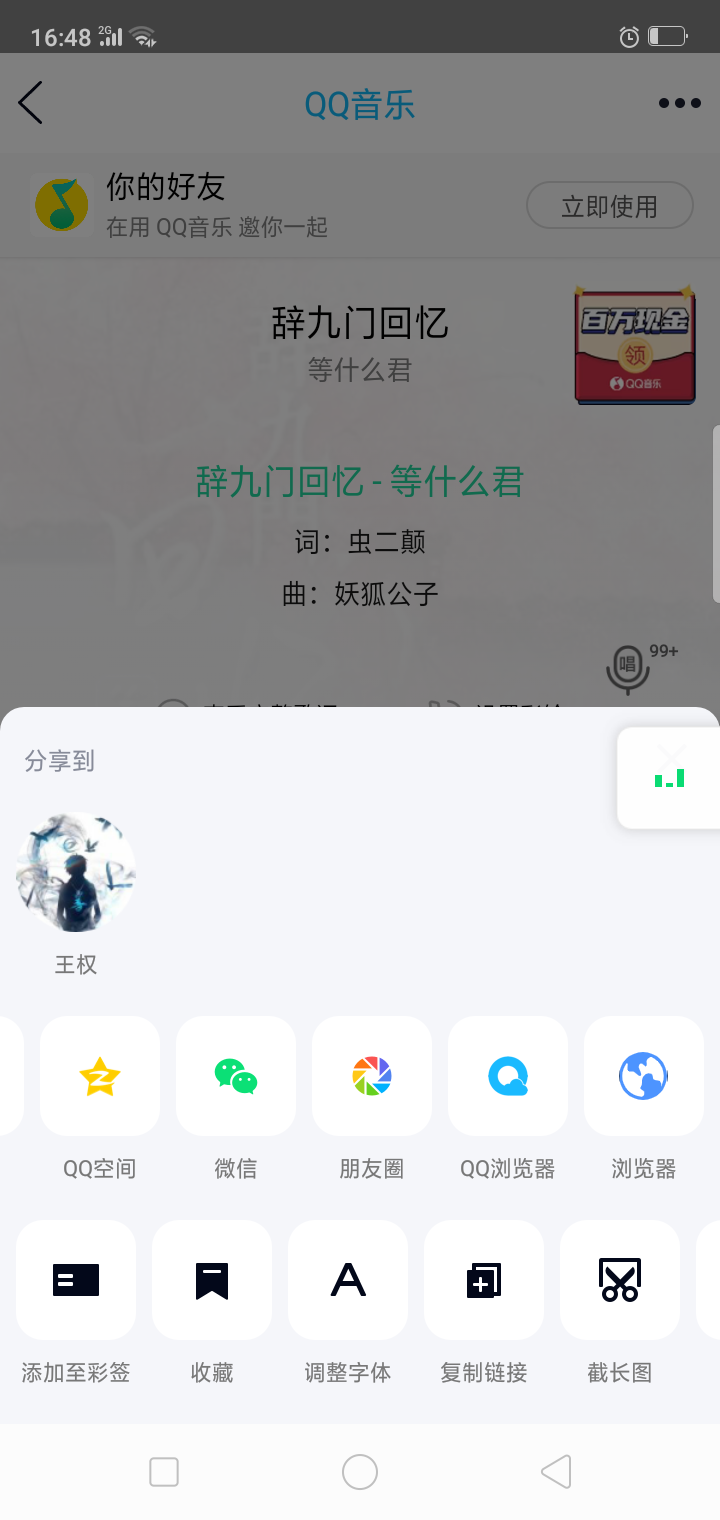Open the floating green music bars widget
Image resolution: width=720 pixels, height=1520 pixels.
[x=669, y=778]
